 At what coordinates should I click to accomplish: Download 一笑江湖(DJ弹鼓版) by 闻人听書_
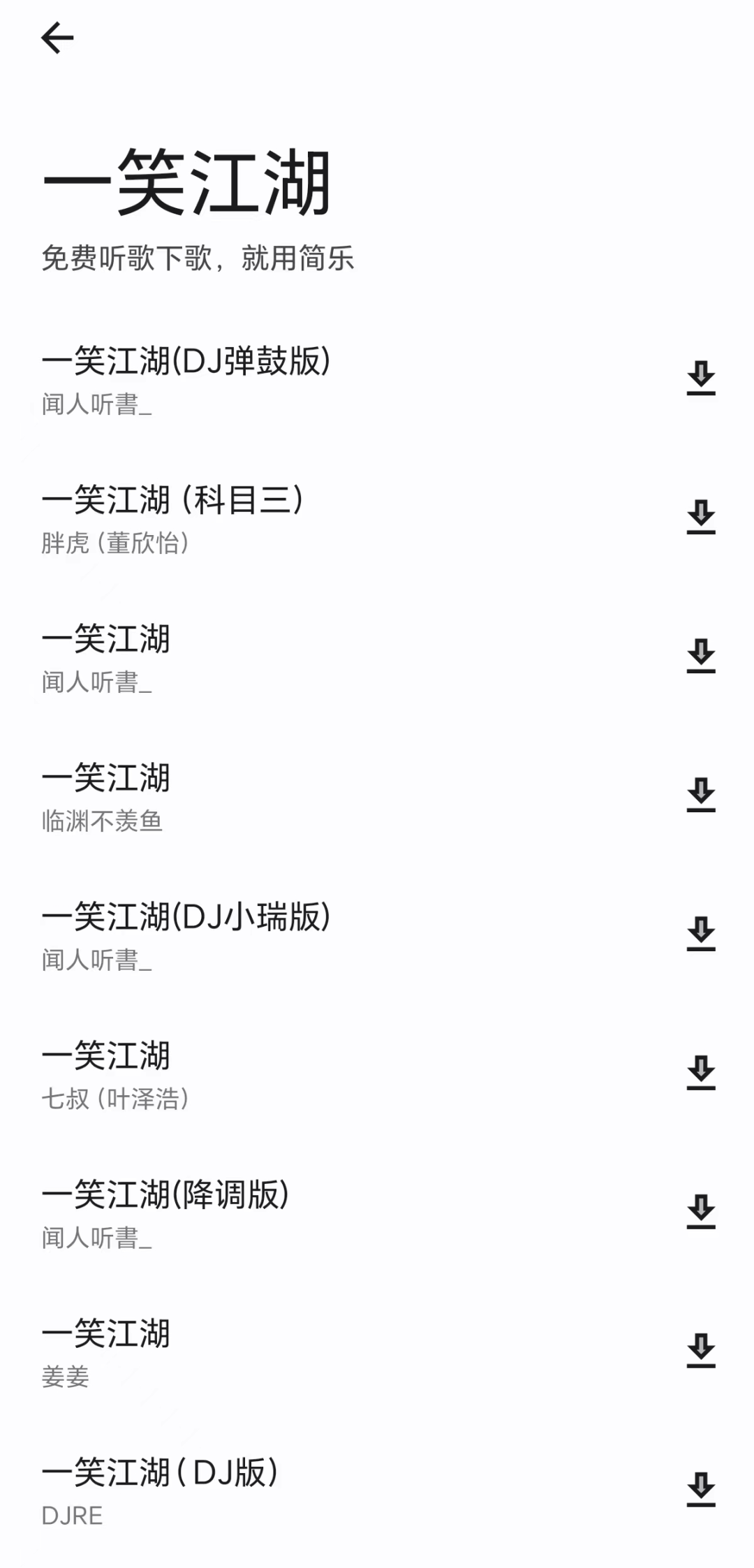pos(701,378)
